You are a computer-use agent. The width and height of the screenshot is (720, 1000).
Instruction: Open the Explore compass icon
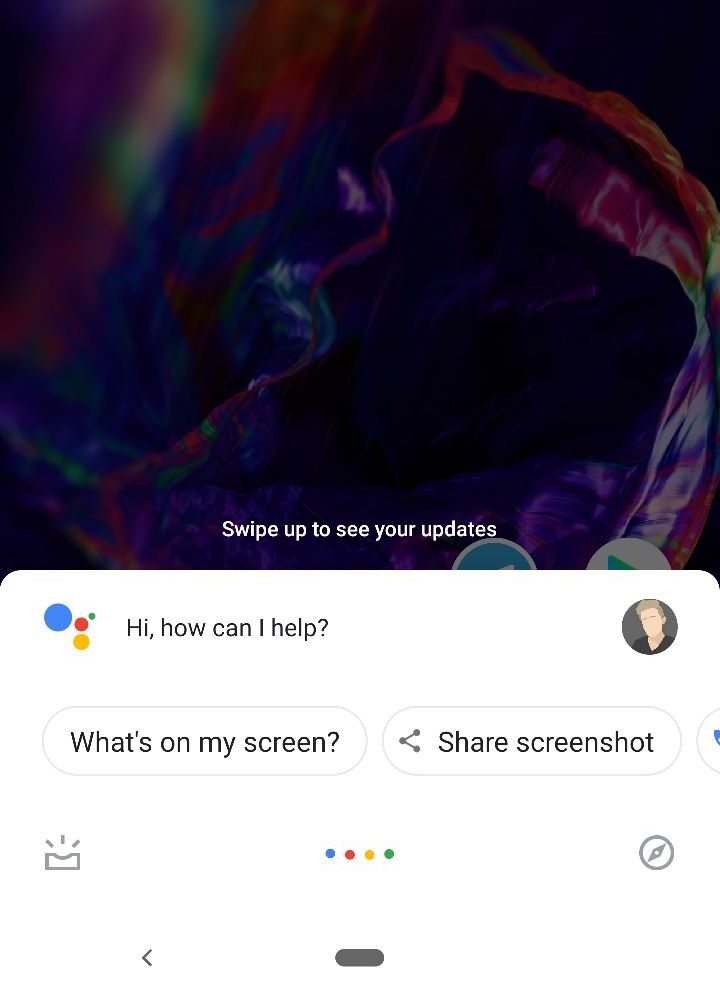pos(656,853)
